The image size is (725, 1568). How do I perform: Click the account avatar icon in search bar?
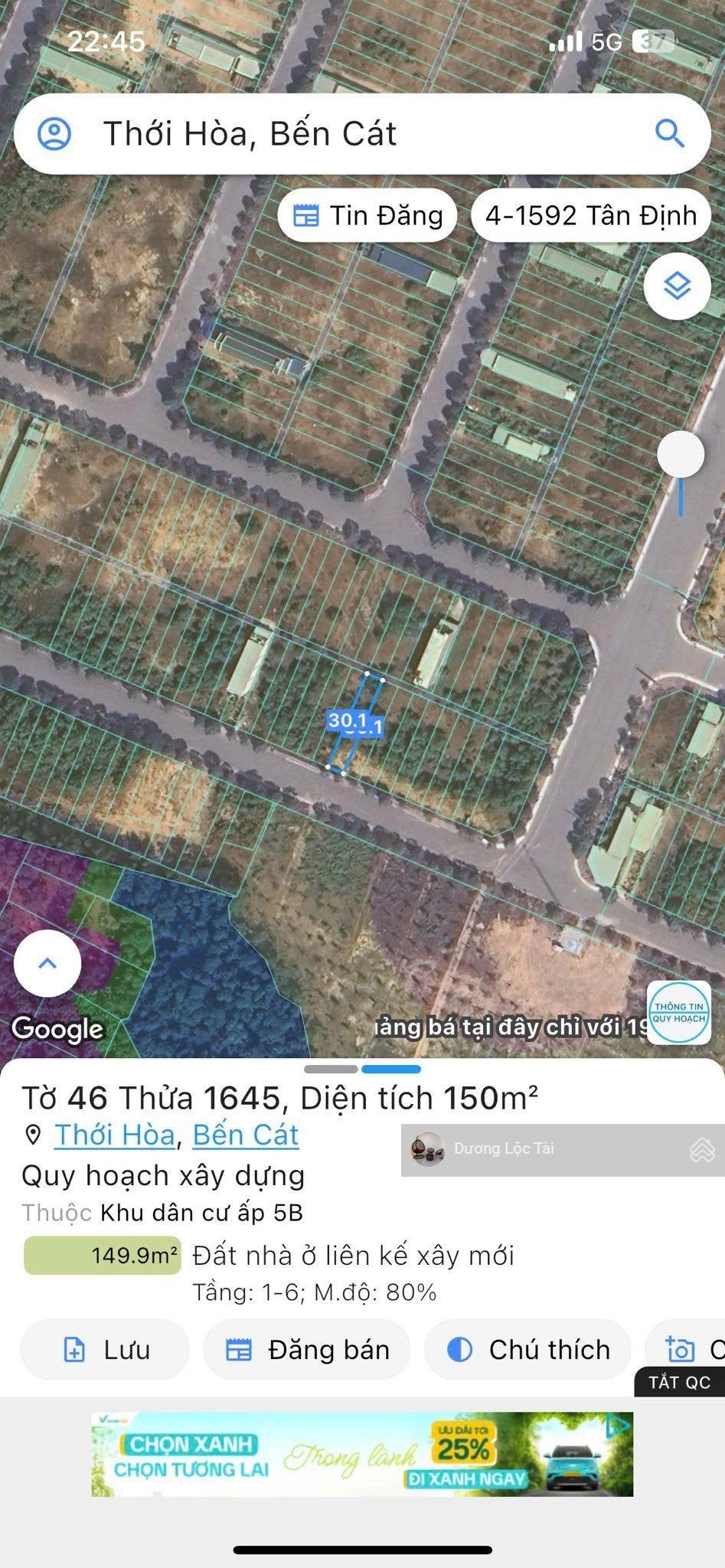(x=54, y=133)
